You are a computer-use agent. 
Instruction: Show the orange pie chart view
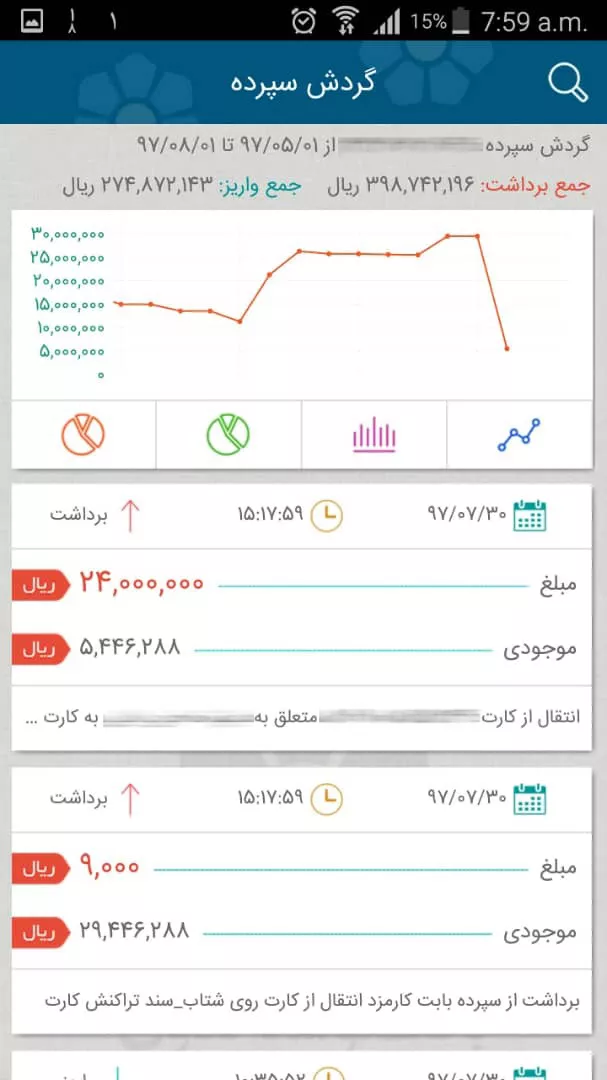[x=83, y=434]
